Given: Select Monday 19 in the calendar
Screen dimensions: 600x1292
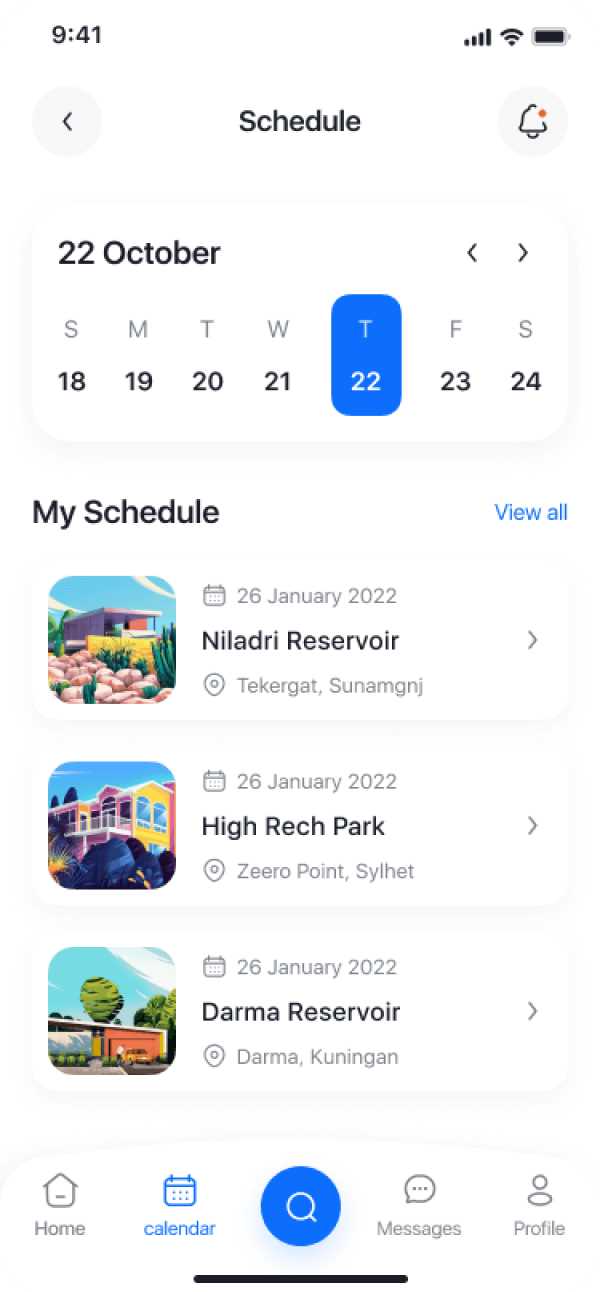Looking at the screenshot, I should coord(138,356).
